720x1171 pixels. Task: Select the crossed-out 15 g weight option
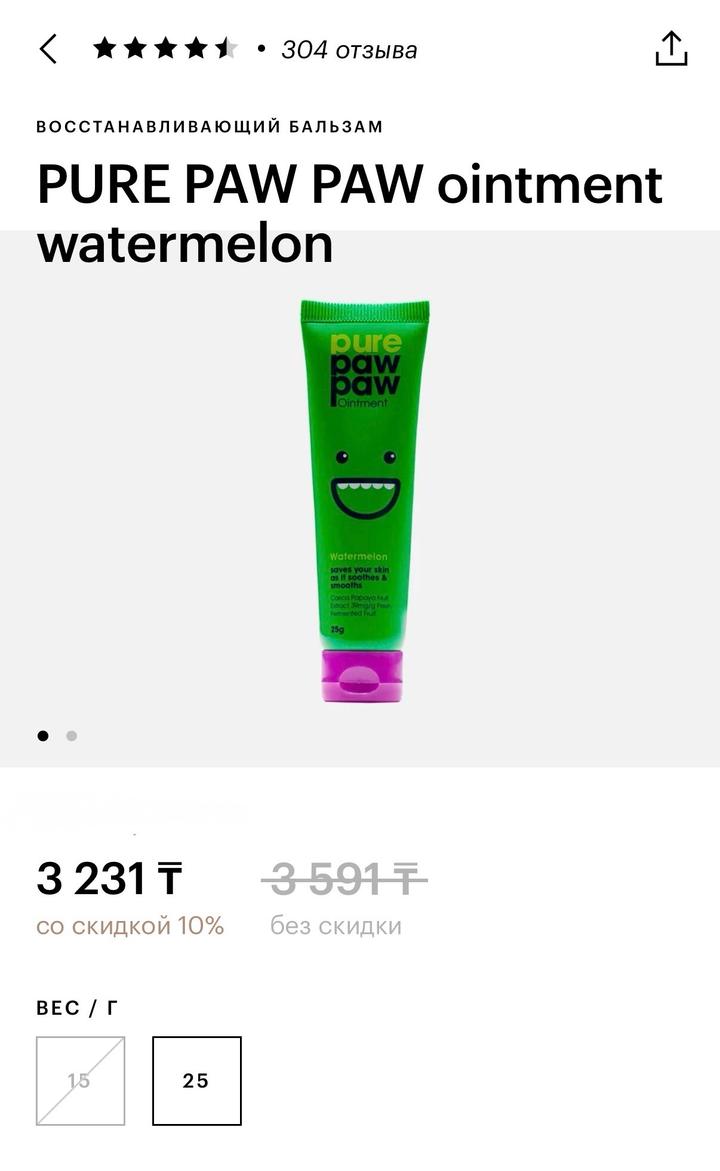80,1080
